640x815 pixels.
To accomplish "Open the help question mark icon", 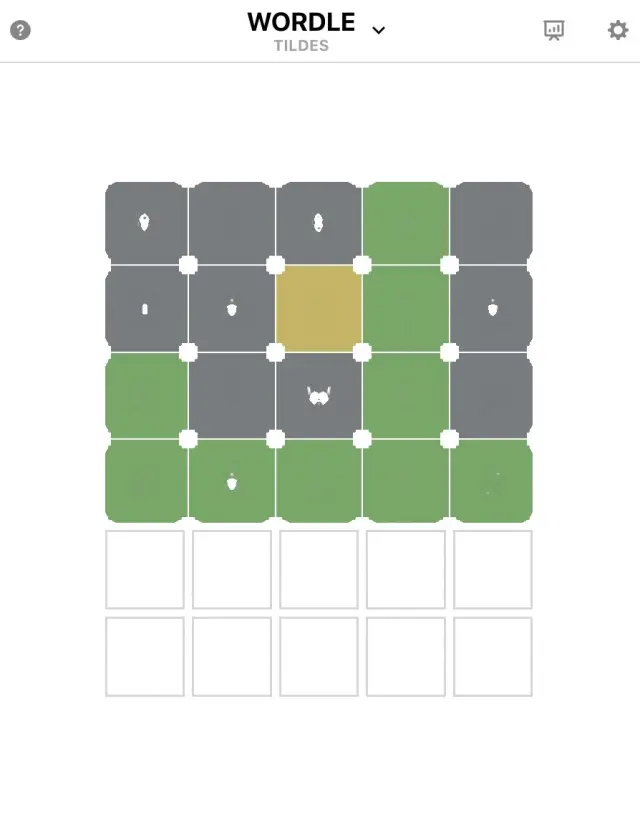I will coord(20,30).
